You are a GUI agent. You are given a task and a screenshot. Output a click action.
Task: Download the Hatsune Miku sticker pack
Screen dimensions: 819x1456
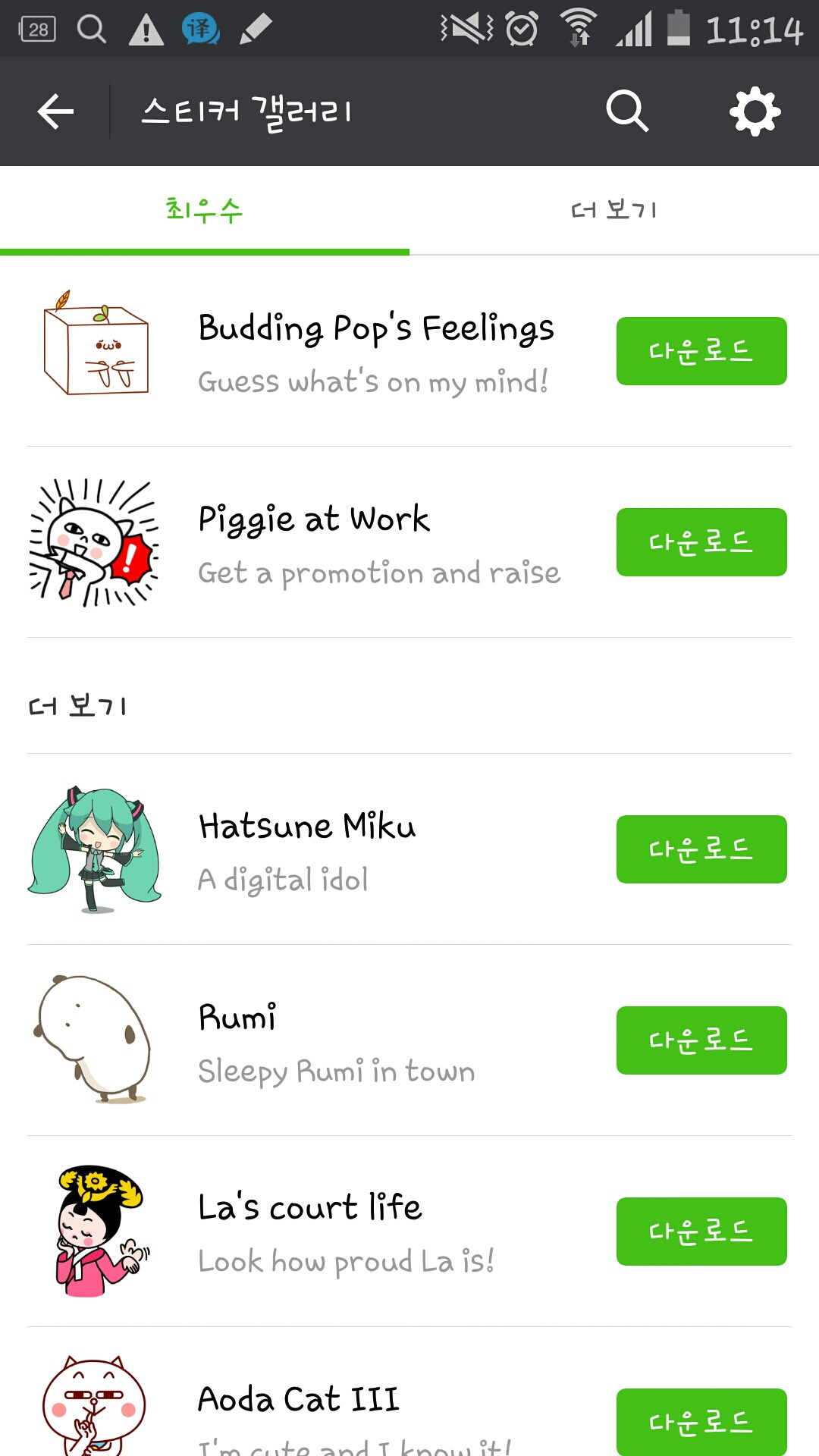point(701,849)
